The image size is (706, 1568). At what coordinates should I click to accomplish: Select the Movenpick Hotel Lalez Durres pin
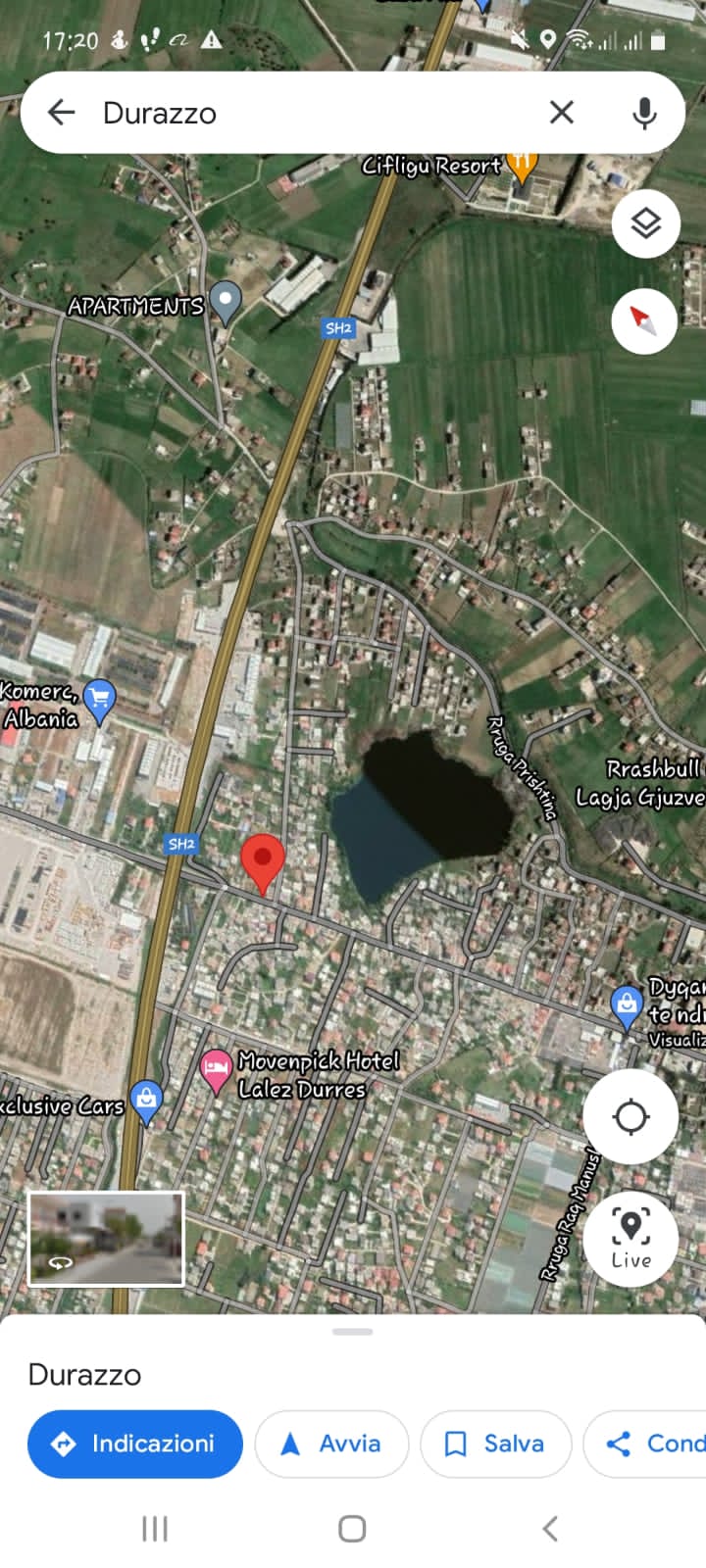[x=215, y=1069]
